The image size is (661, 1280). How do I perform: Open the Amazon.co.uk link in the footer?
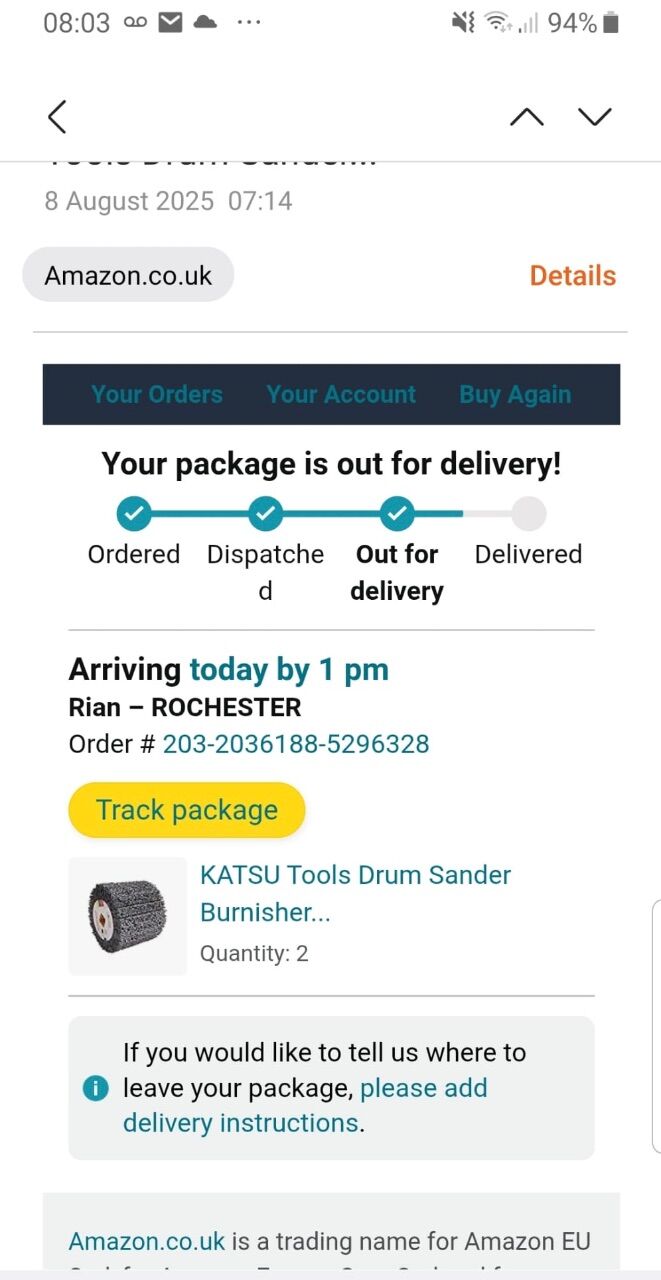click(x=147, y=1242)
